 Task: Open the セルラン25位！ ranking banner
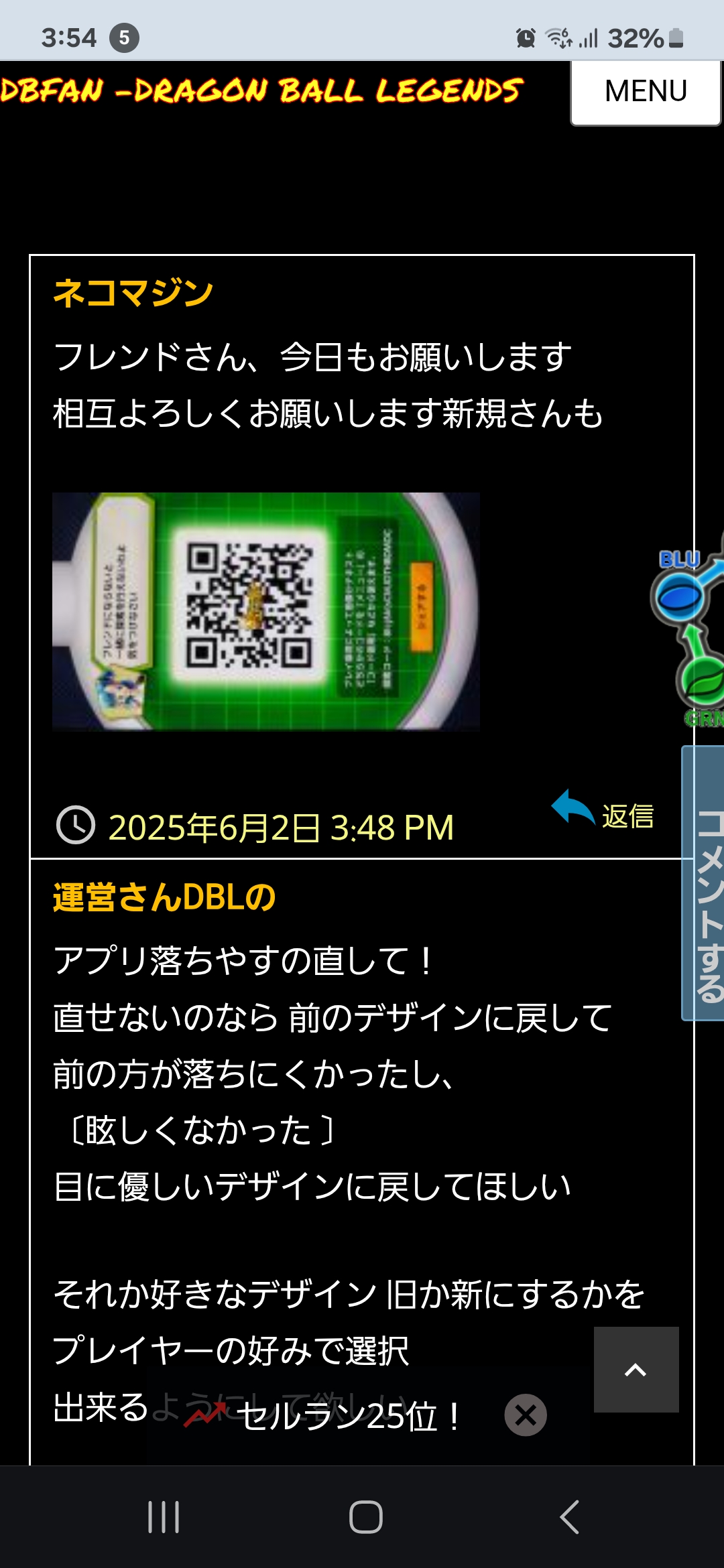point(323,1416)
